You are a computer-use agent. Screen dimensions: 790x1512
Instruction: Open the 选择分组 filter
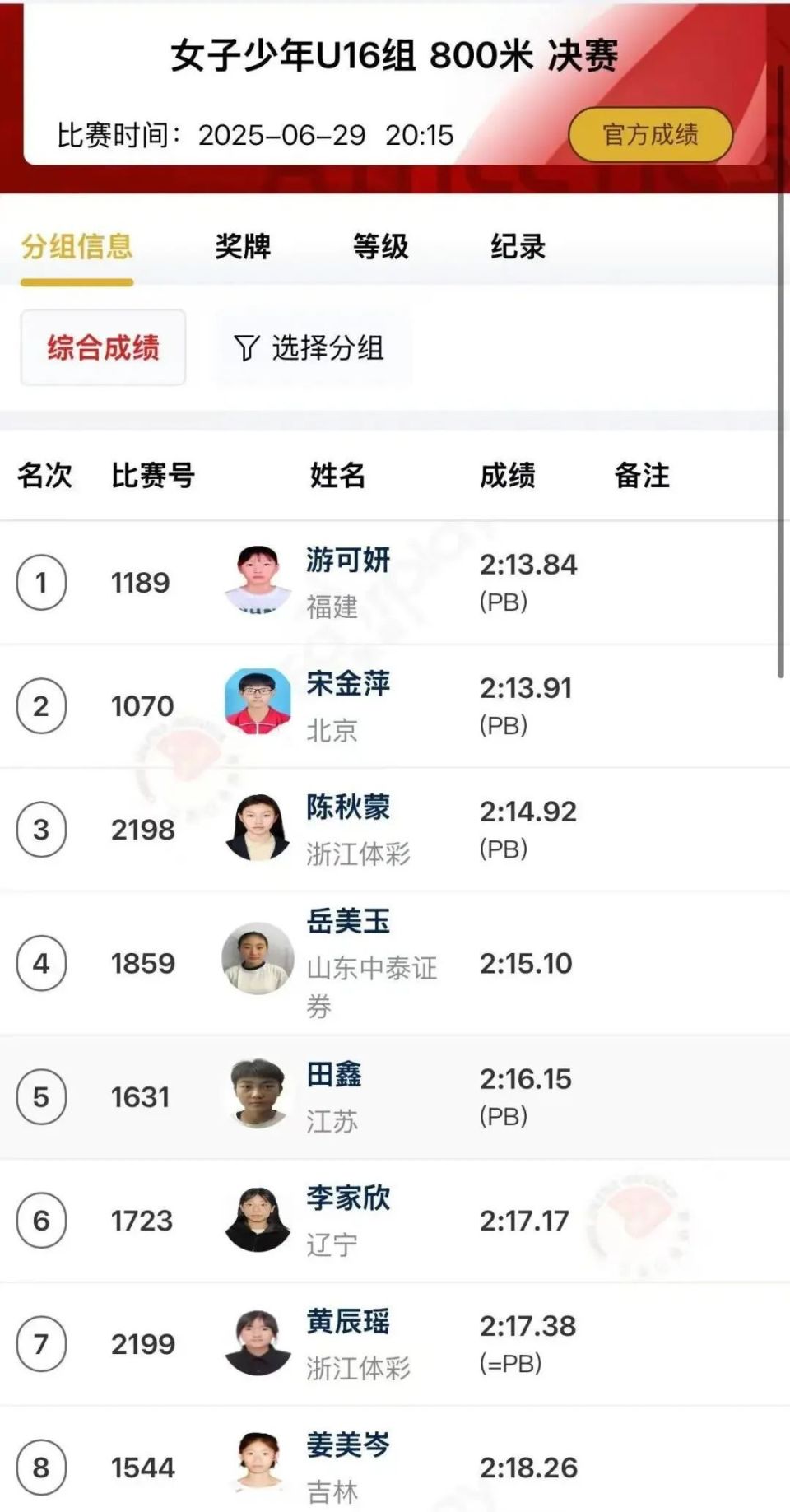[313, 347]
